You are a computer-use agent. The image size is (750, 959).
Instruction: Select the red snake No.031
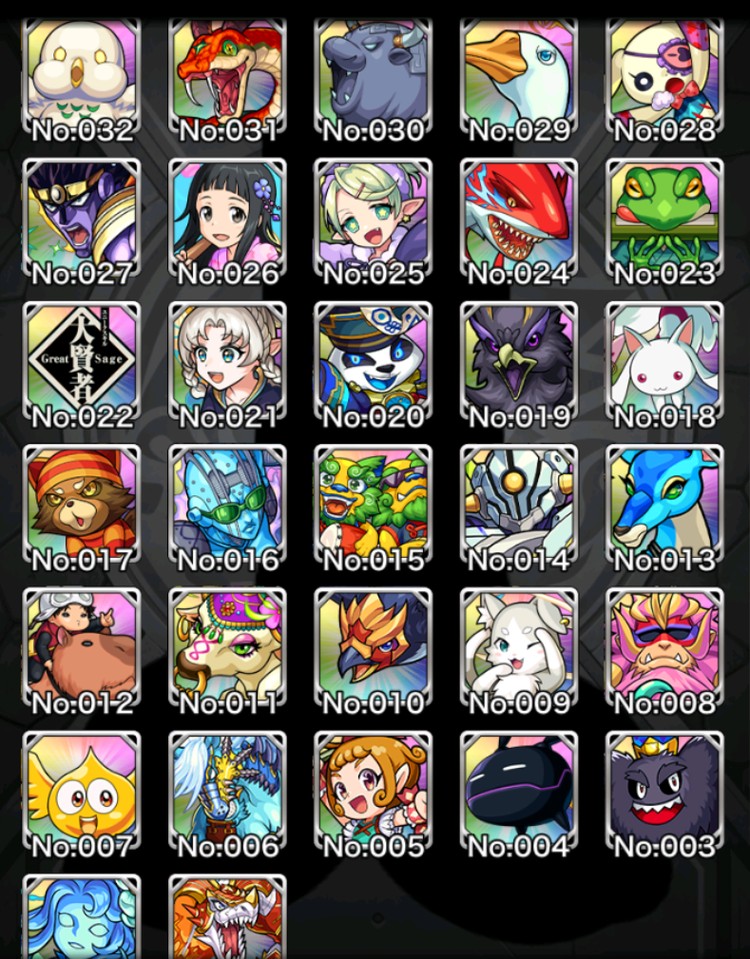coord(228,75)
